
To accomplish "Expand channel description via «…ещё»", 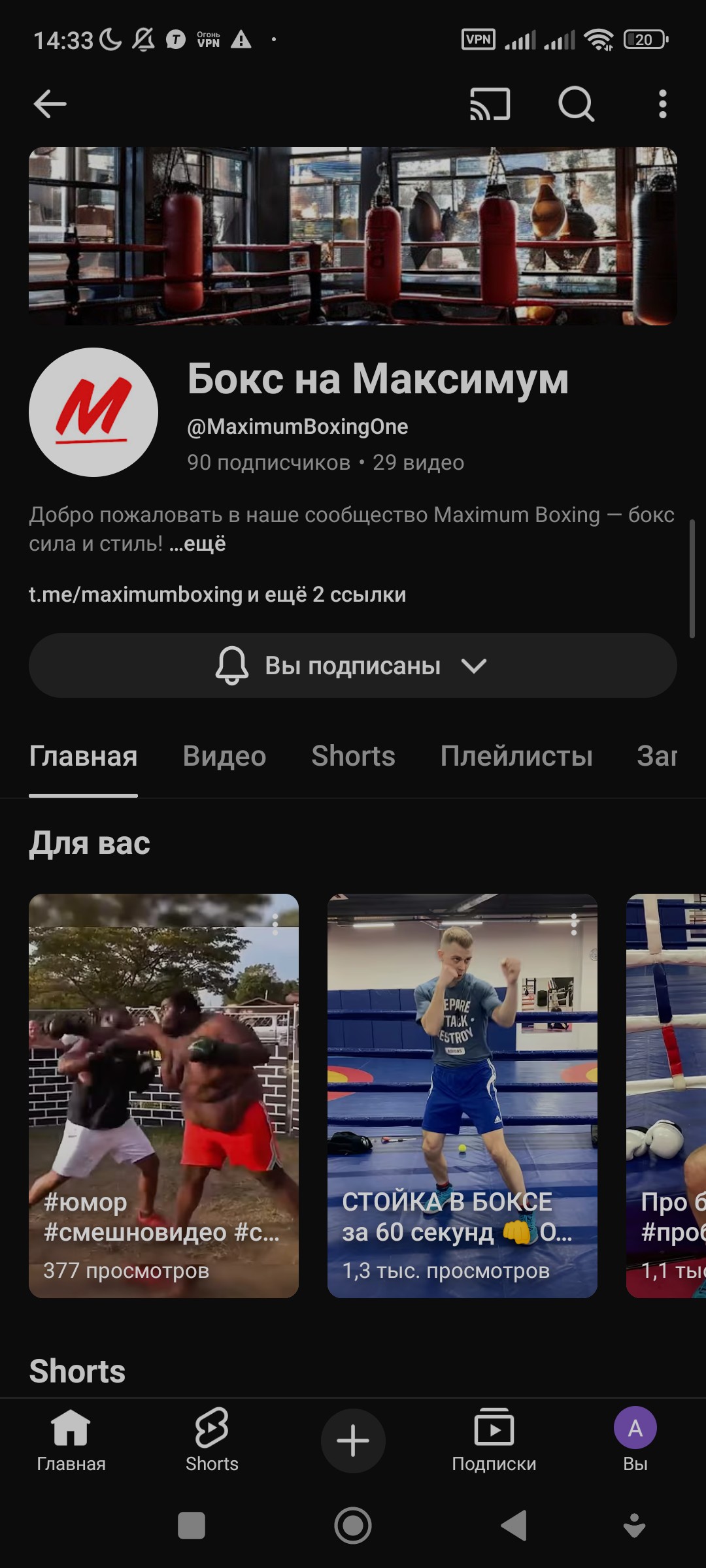I will tap(197, 544).
